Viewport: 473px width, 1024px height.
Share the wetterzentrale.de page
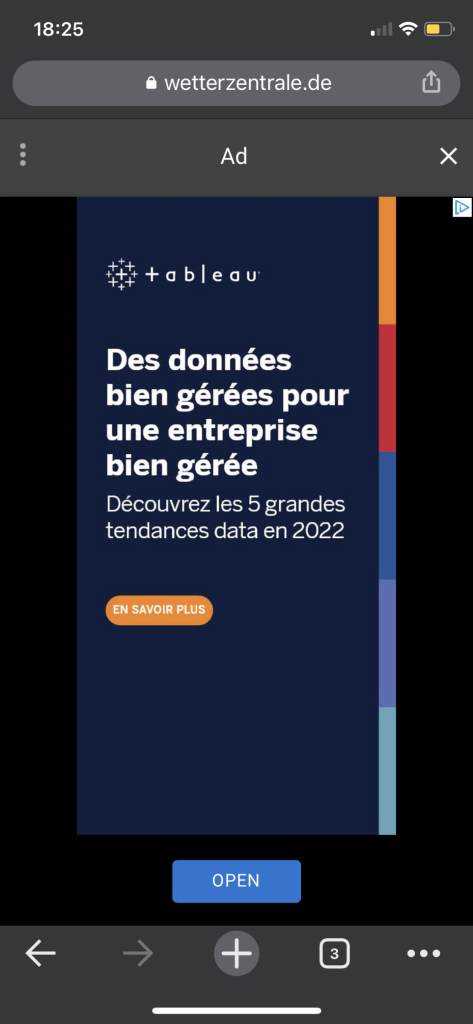point(431,82)
